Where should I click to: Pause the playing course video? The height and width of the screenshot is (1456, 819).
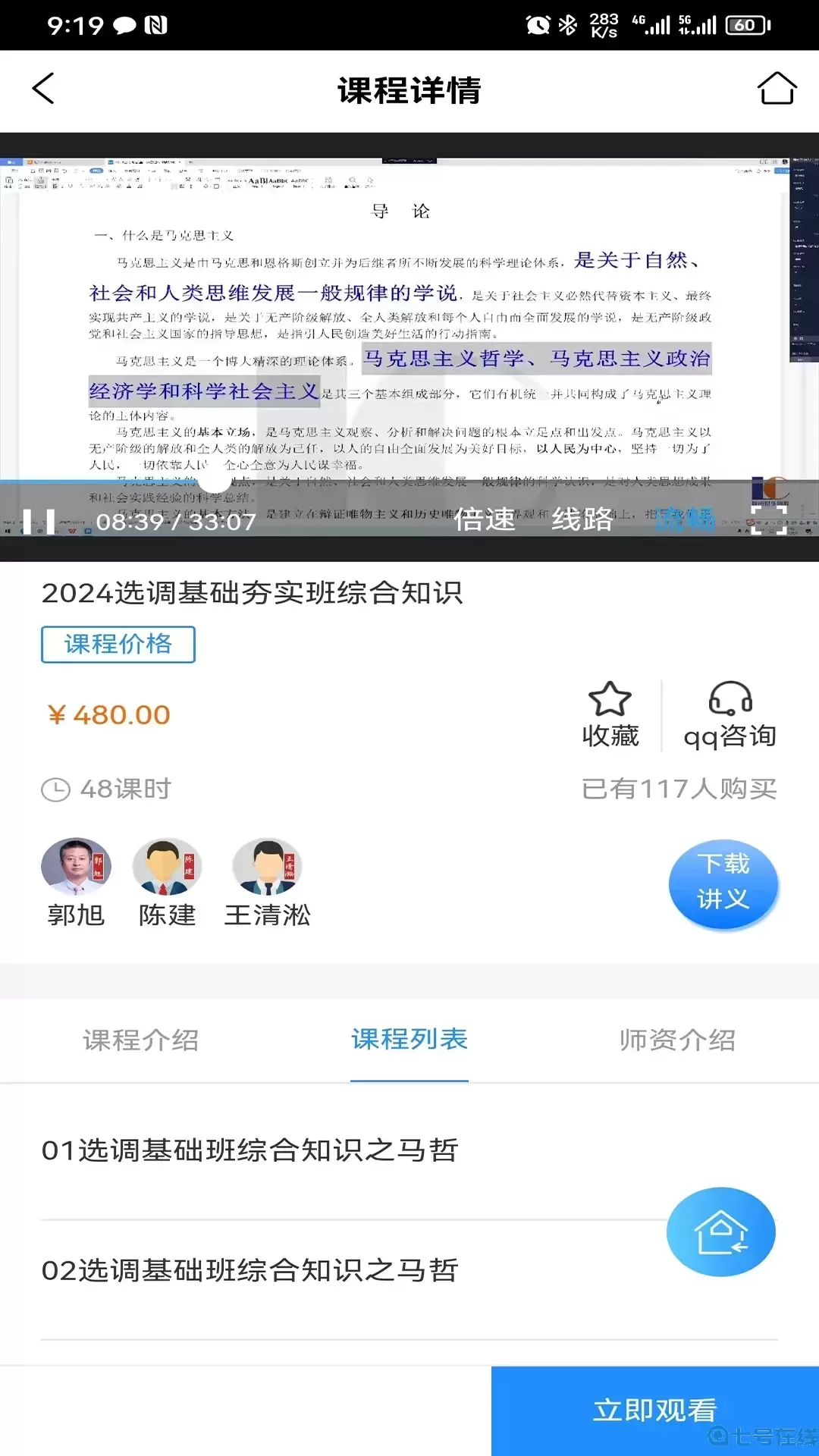pos(39,522)
